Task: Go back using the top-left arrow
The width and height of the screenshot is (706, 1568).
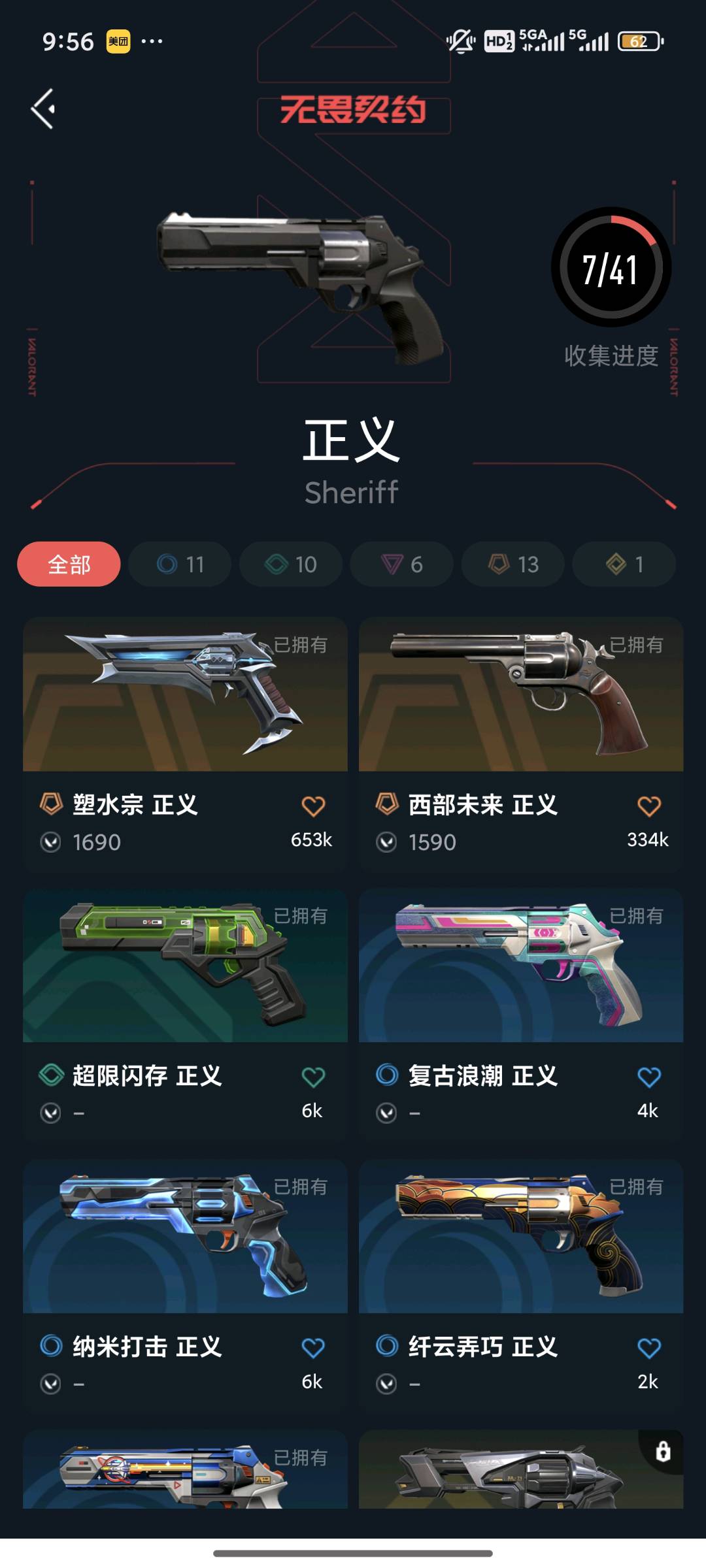Action: click(43, 109)
